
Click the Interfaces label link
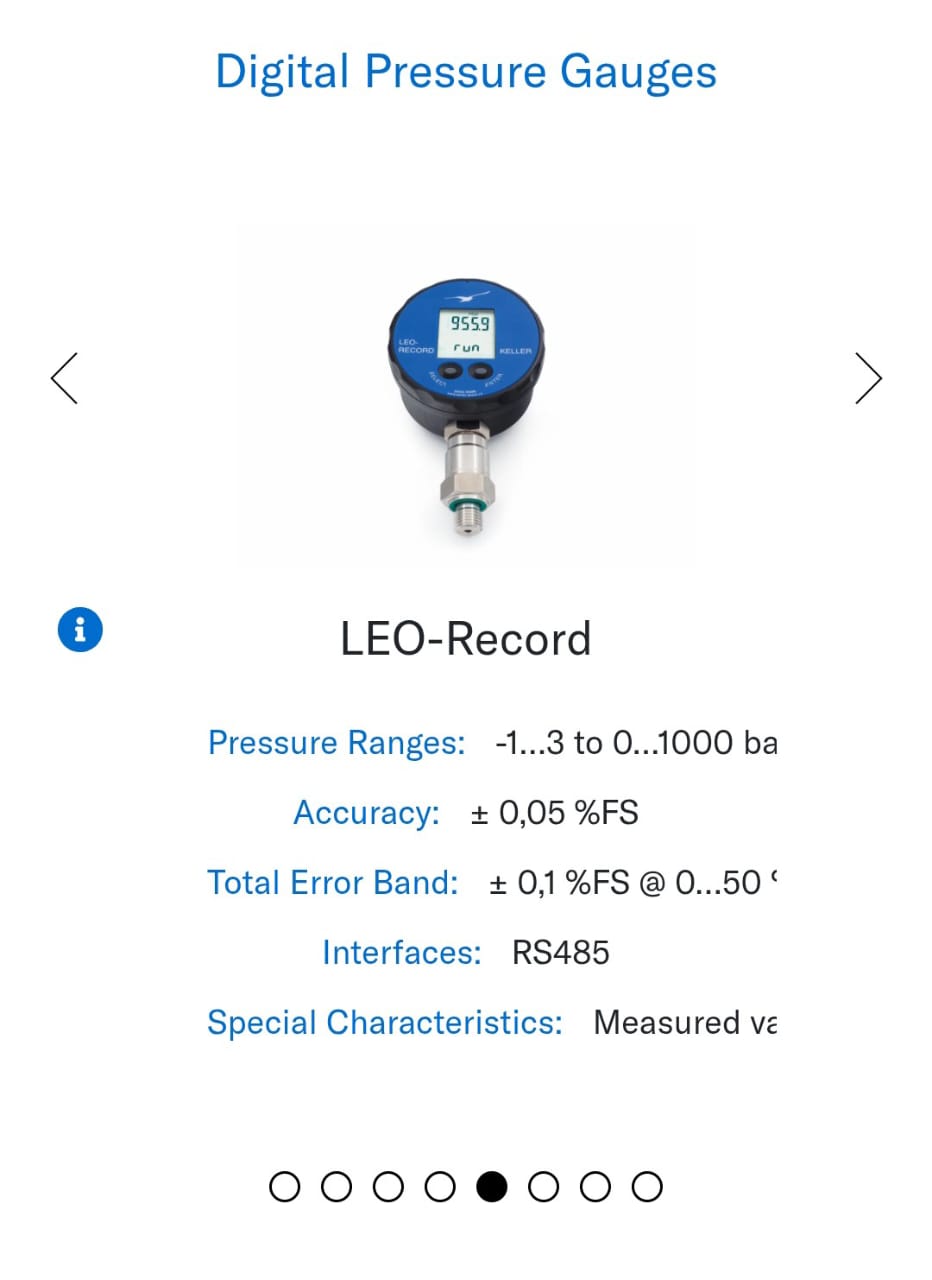tap(401, 953)
